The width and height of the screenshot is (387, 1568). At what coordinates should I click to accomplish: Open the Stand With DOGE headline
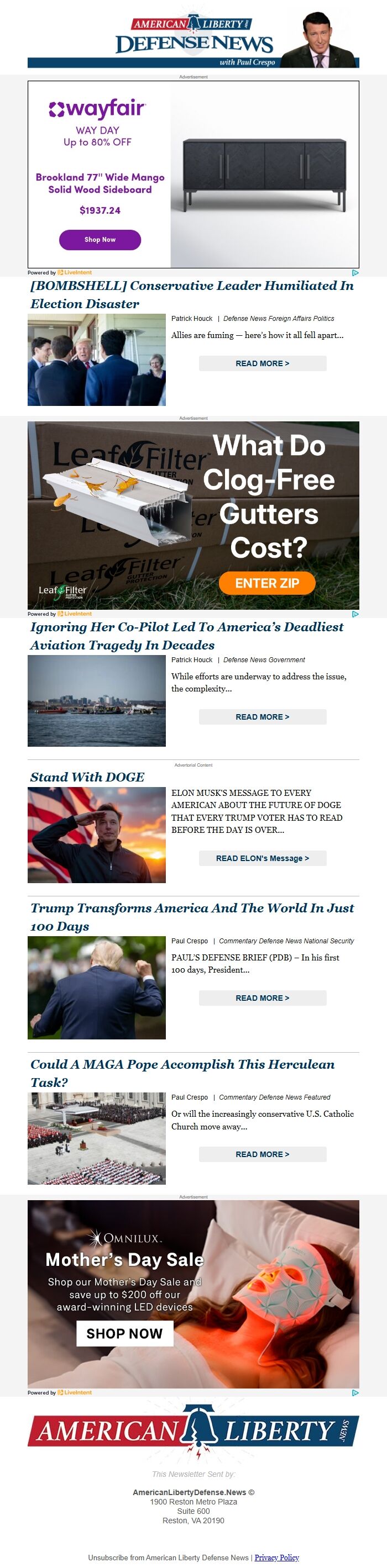coord(87,777)
